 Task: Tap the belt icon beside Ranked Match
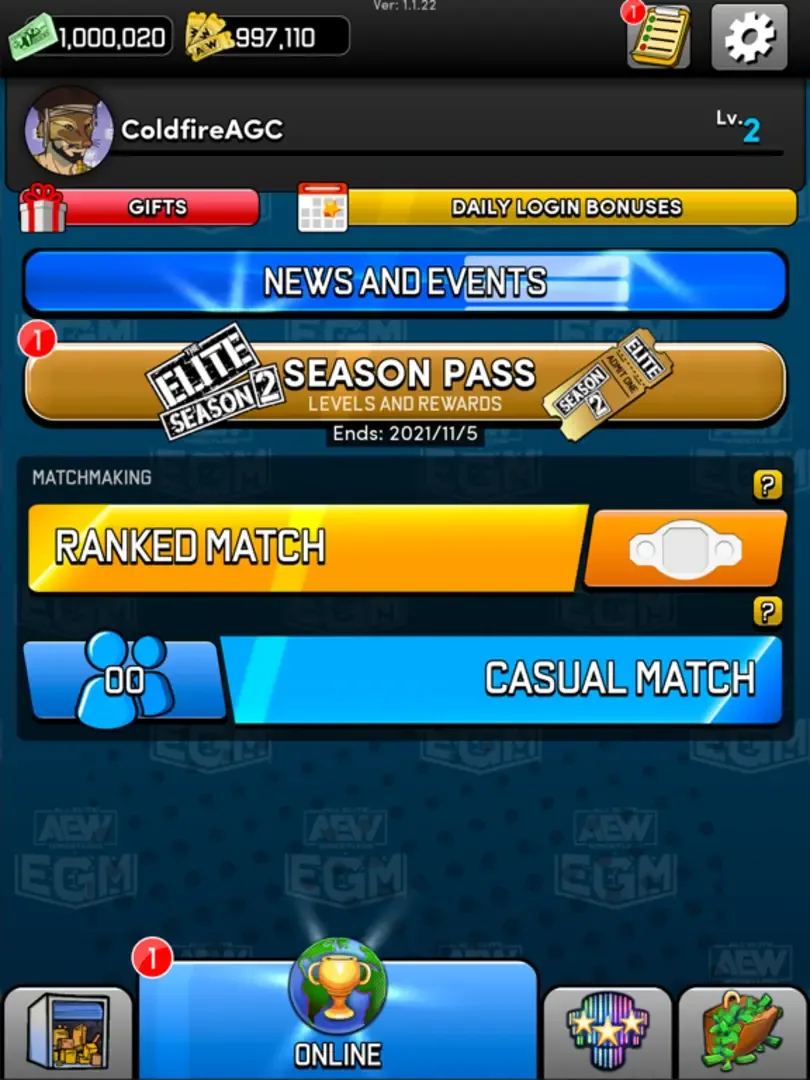click(x=686, y=548)
